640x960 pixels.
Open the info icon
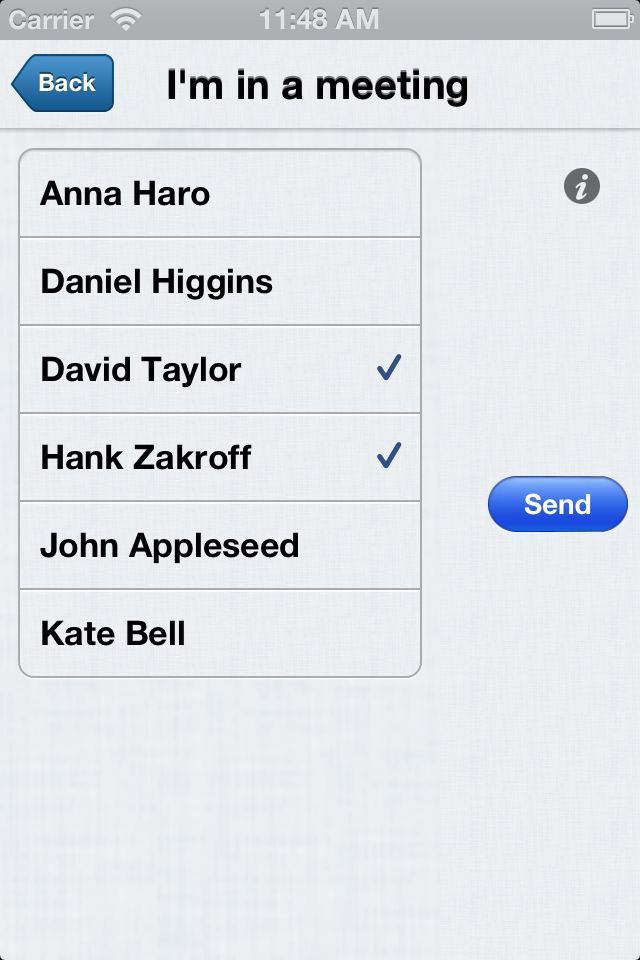coord(582,186)
